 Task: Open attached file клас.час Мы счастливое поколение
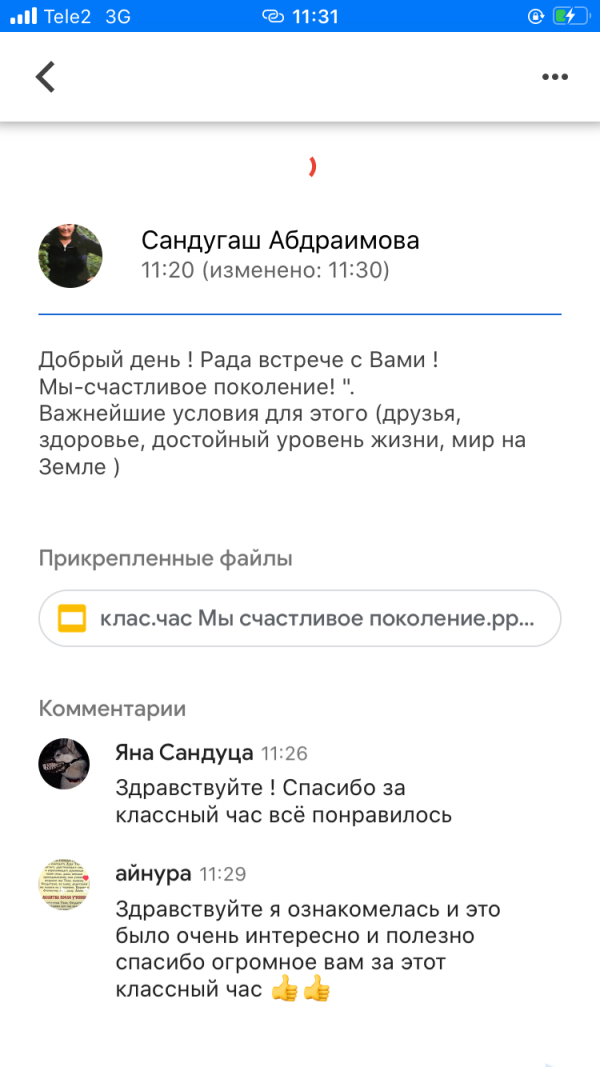[300, 619]
